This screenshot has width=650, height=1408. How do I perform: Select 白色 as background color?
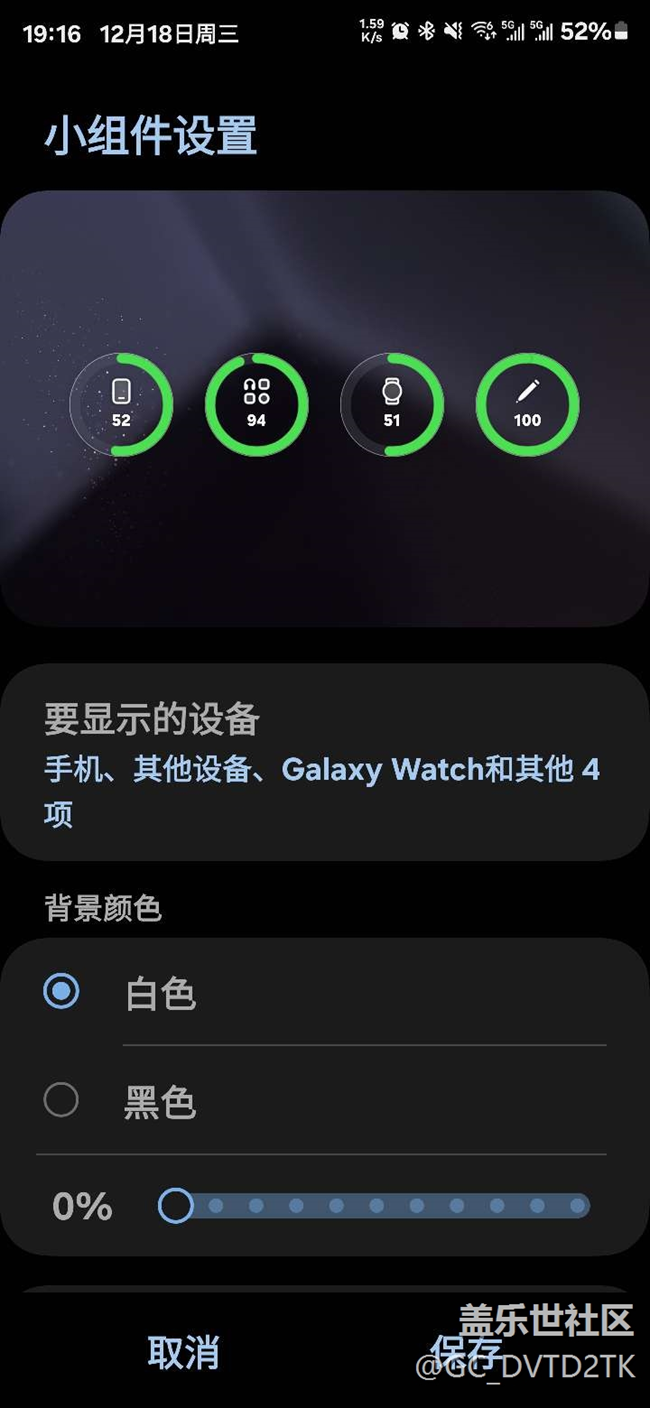pos(325,993)
